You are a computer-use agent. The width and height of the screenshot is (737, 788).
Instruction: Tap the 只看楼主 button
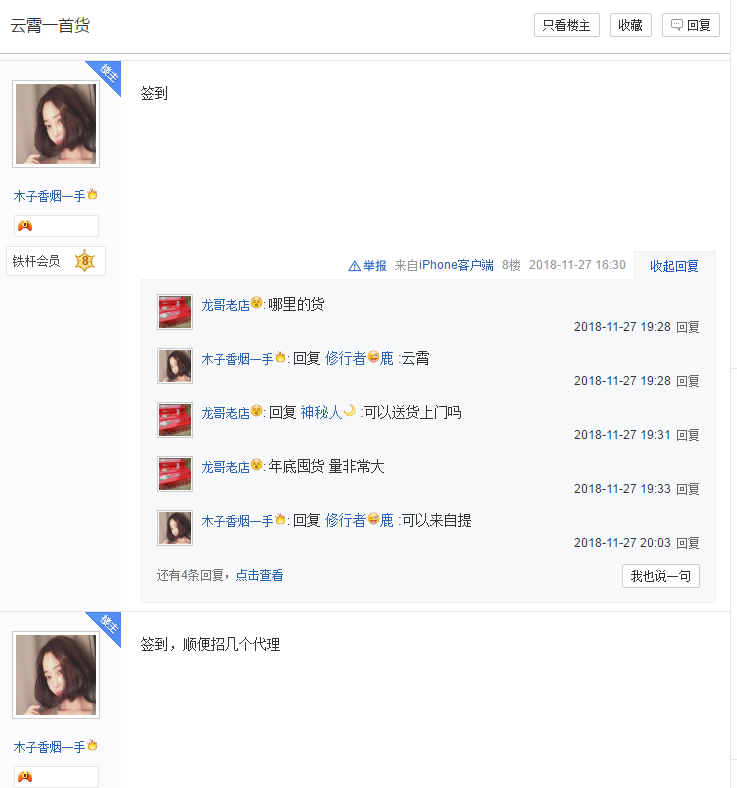click(566, 25)
